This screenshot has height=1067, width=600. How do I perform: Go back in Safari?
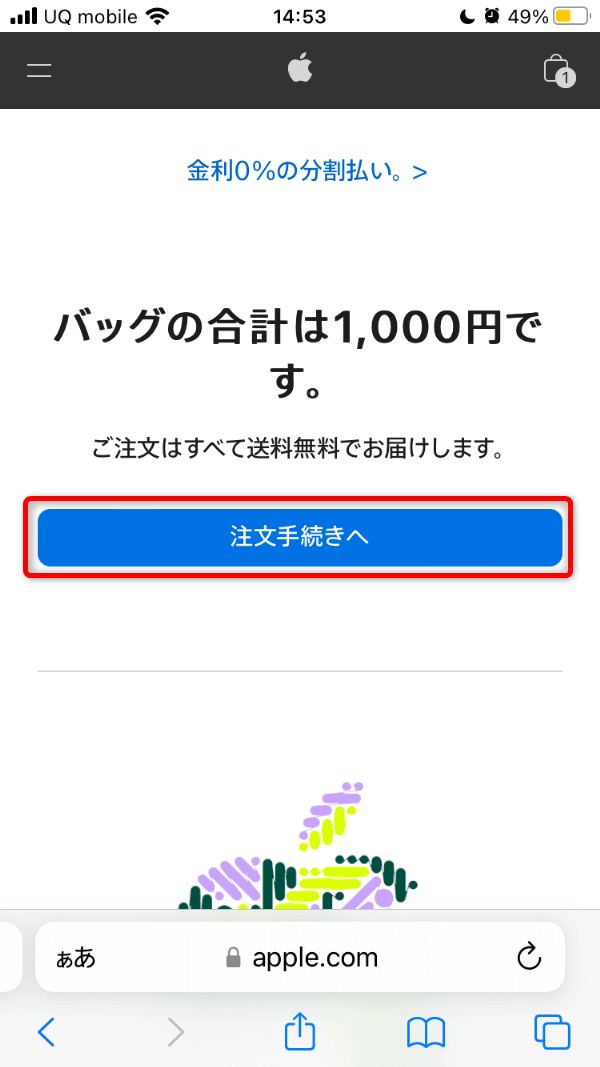(x=46, y=1031)
